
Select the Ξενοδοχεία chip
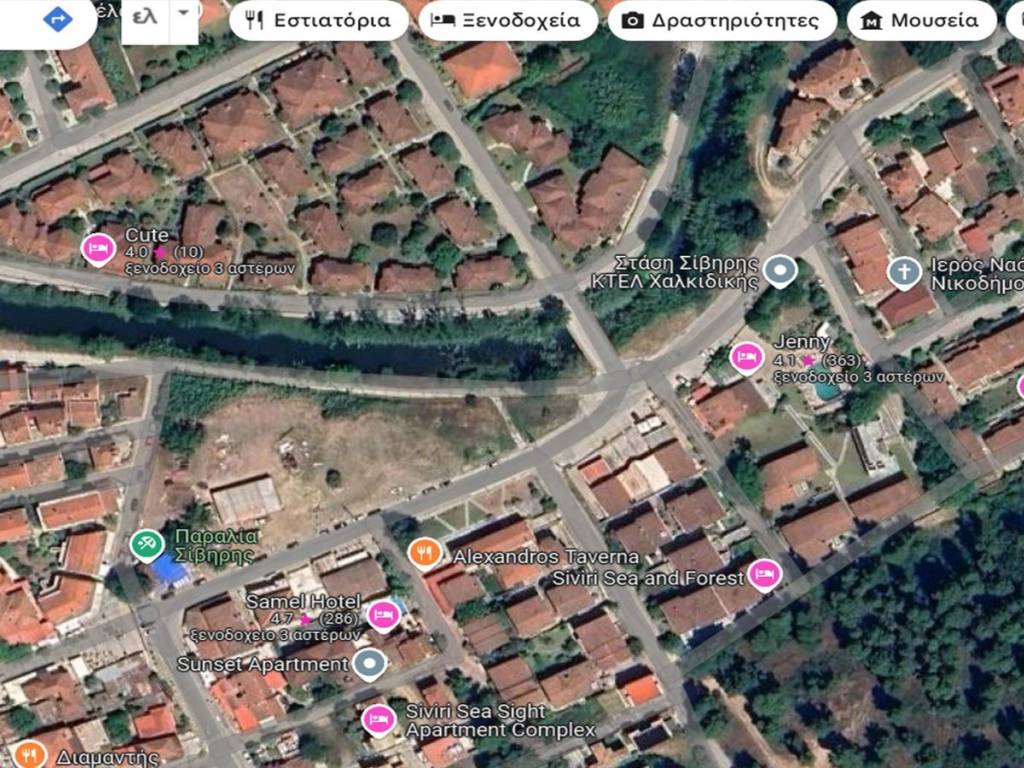508,20
